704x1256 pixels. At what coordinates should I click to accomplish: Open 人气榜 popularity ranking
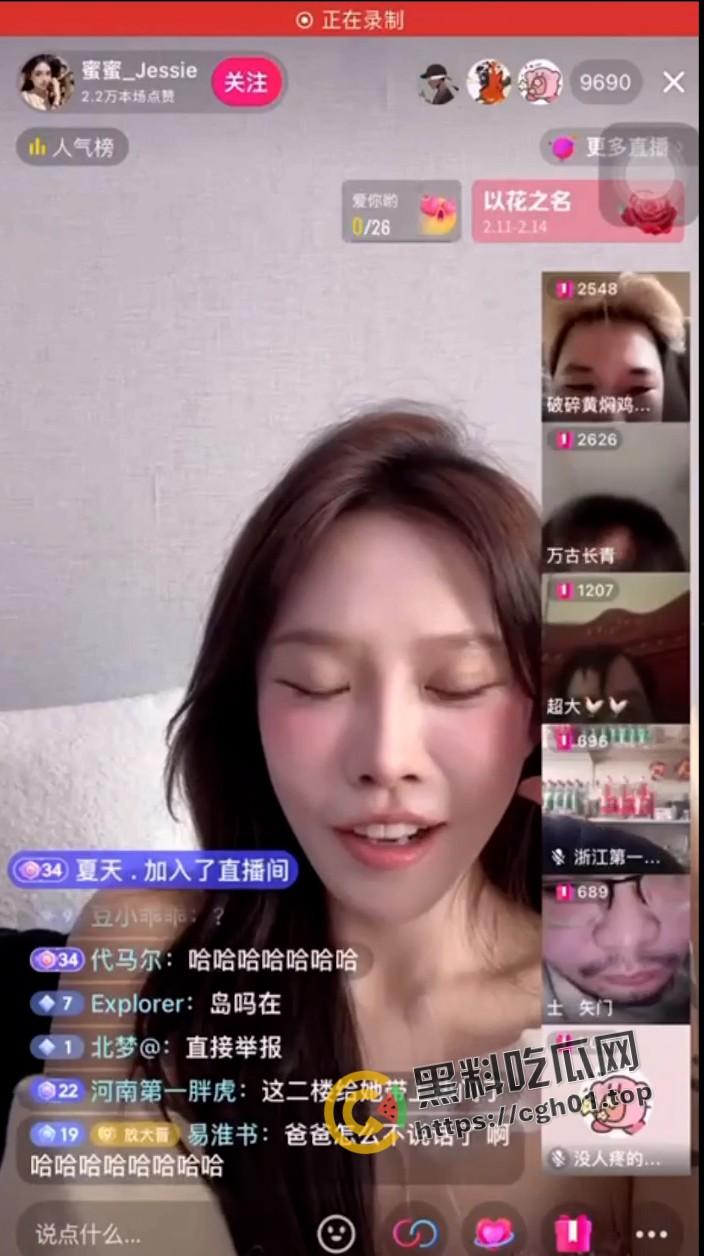[72, 148]
